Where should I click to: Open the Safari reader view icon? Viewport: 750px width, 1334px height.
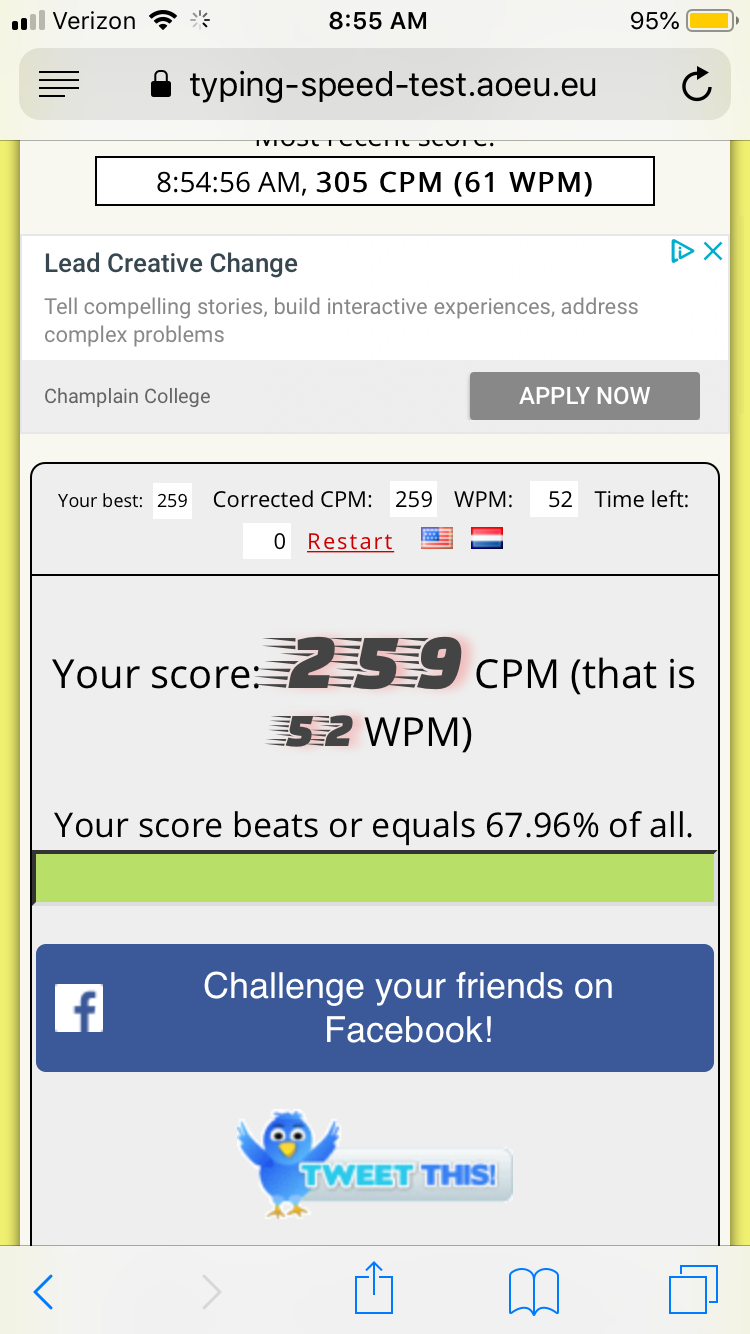59,85
